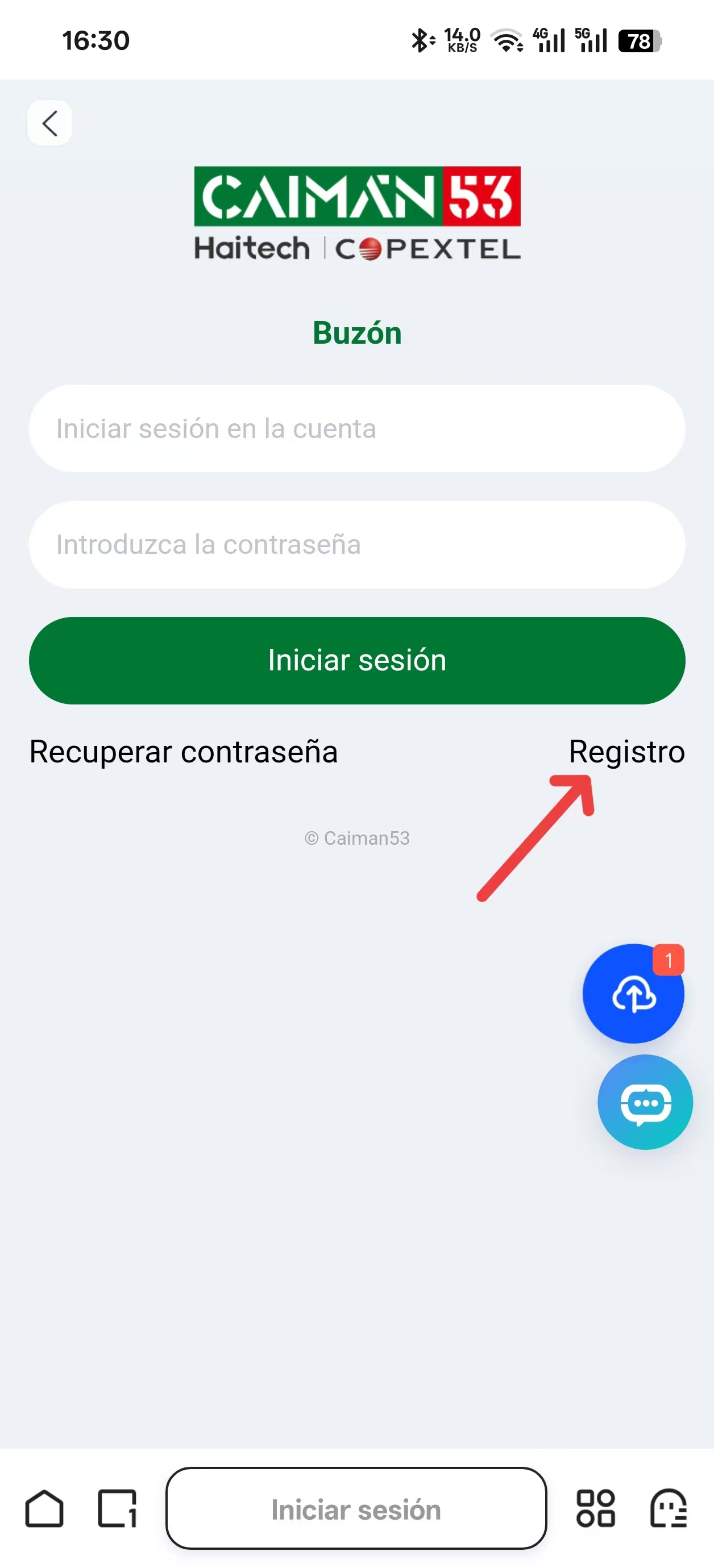Open the browser profile menu icon
The height and width of the screenshot is (1568, 714).
tap(669, 1509)
